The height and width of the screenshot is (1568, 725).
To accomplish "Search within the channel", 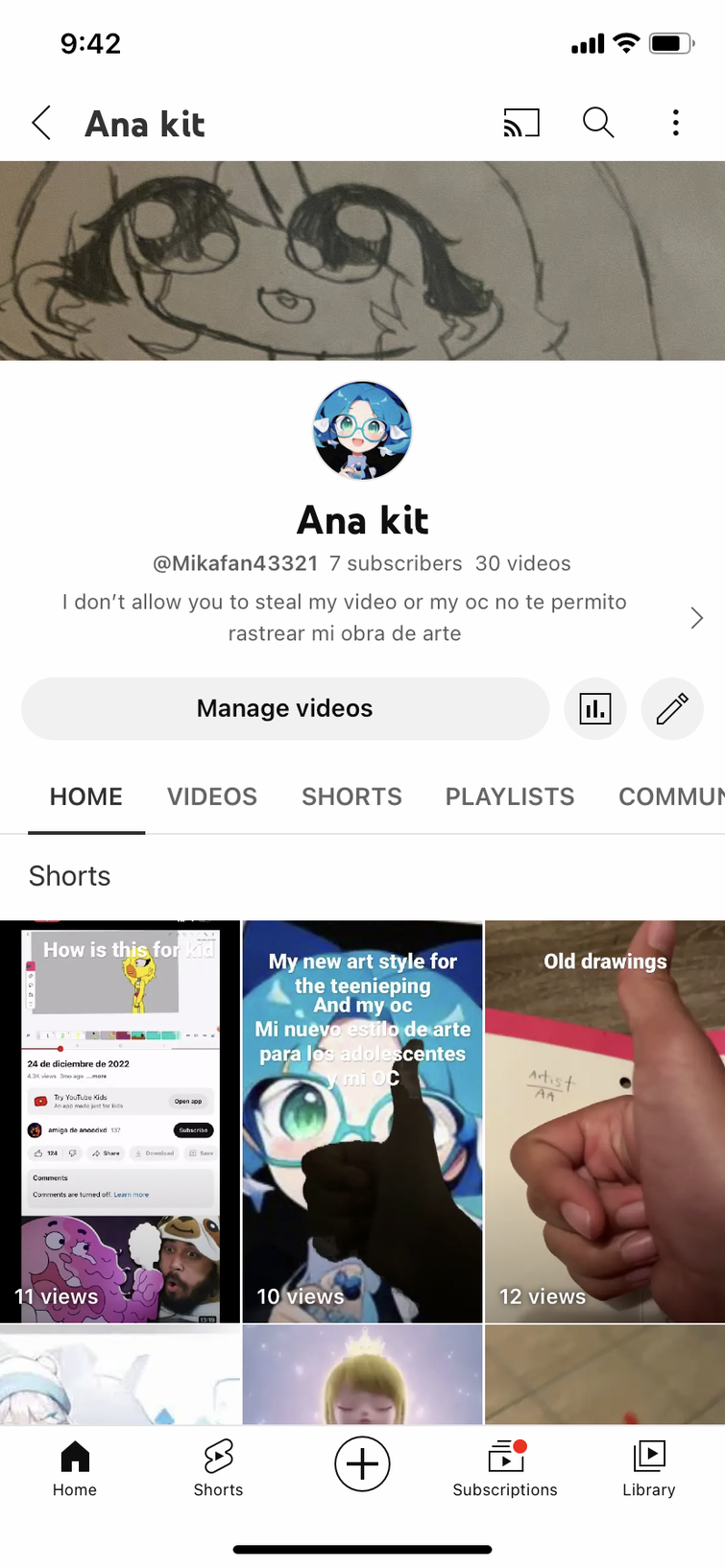I will click(598, 123).
